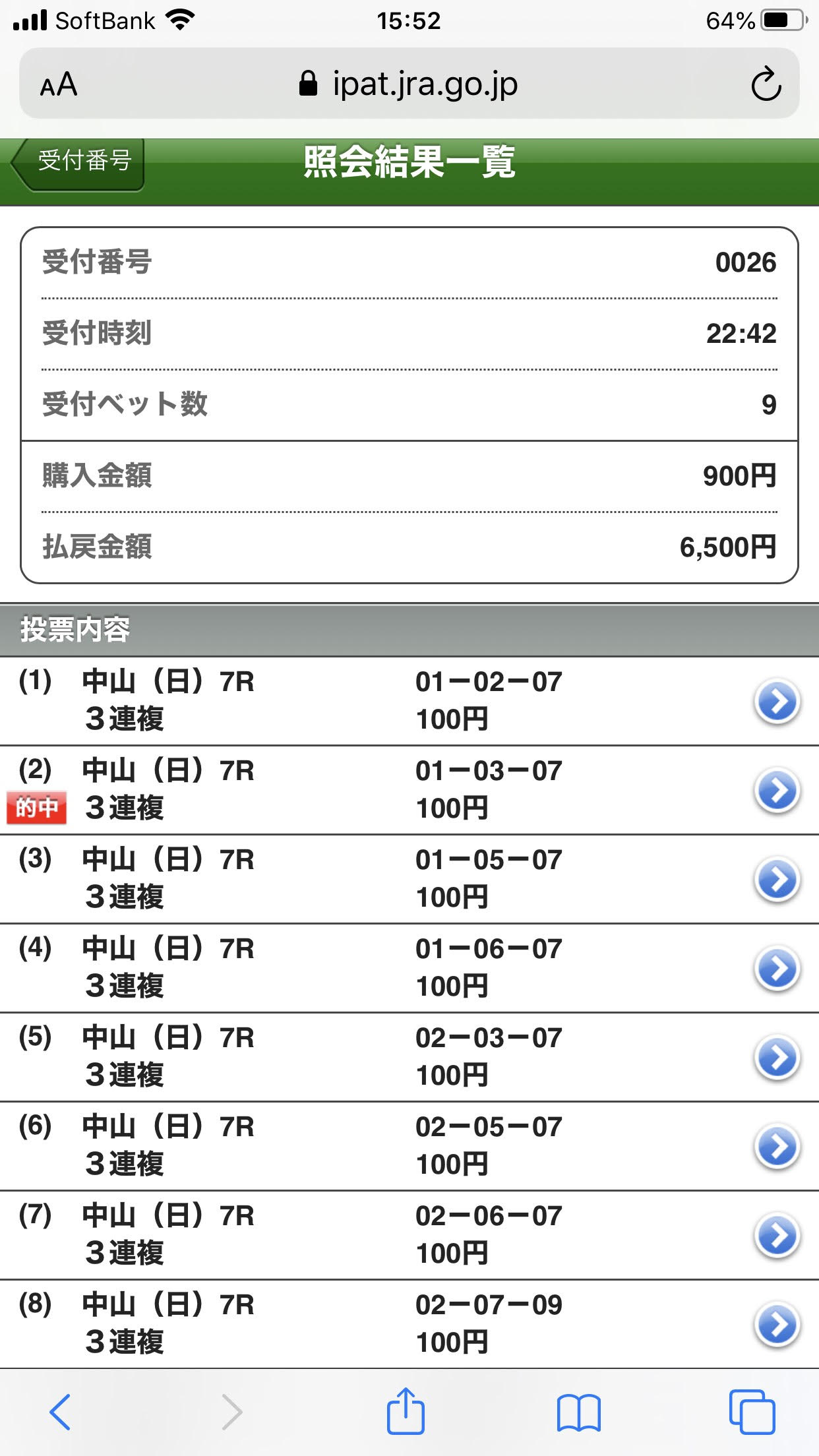View bet (6) 02-05-07
This screenshot has width=819, height=1456.
click(777, 1147)
